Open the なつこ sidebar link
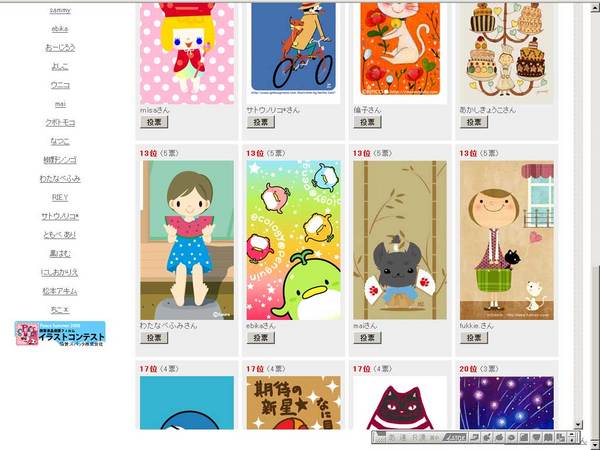 pos(60,141)
